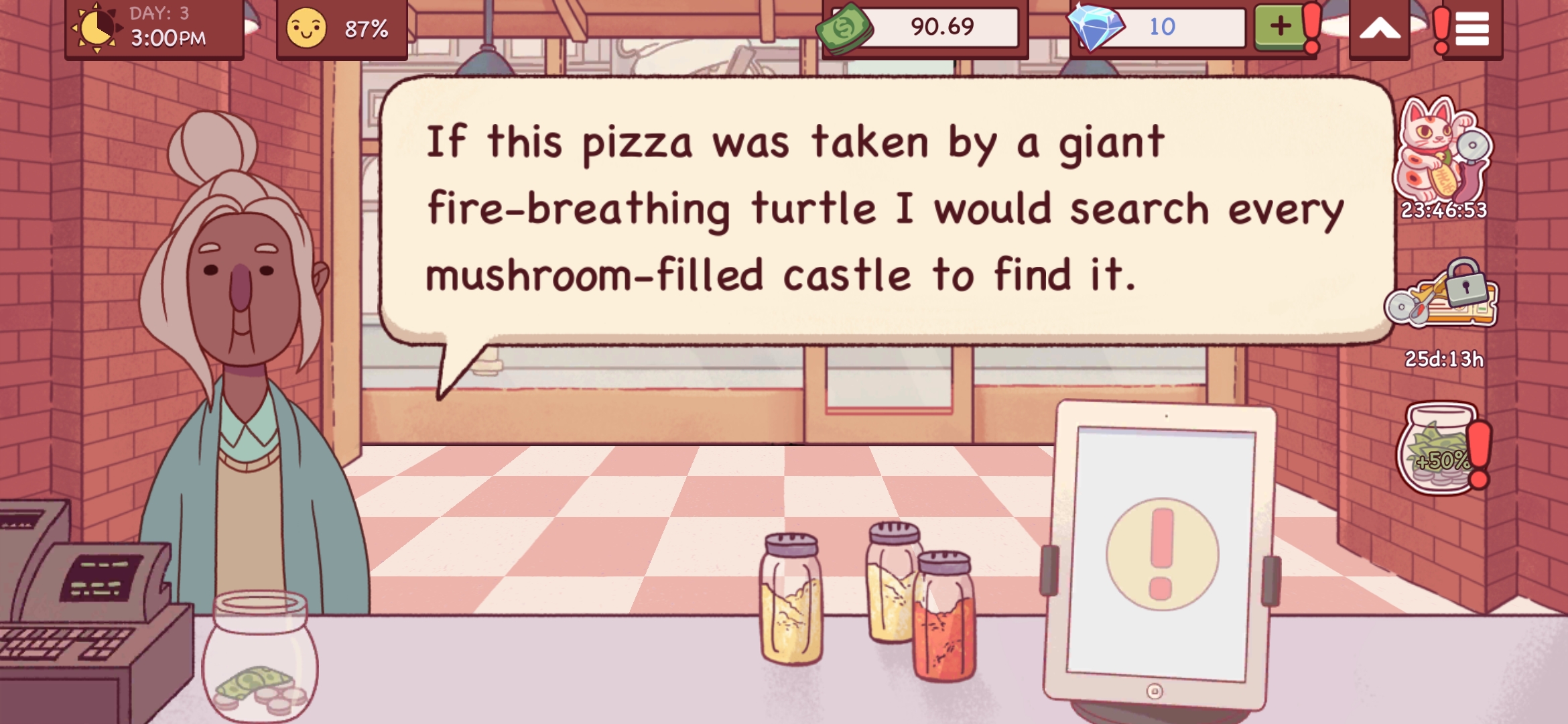
Task: Open the cash register
Action: [87, 603]
